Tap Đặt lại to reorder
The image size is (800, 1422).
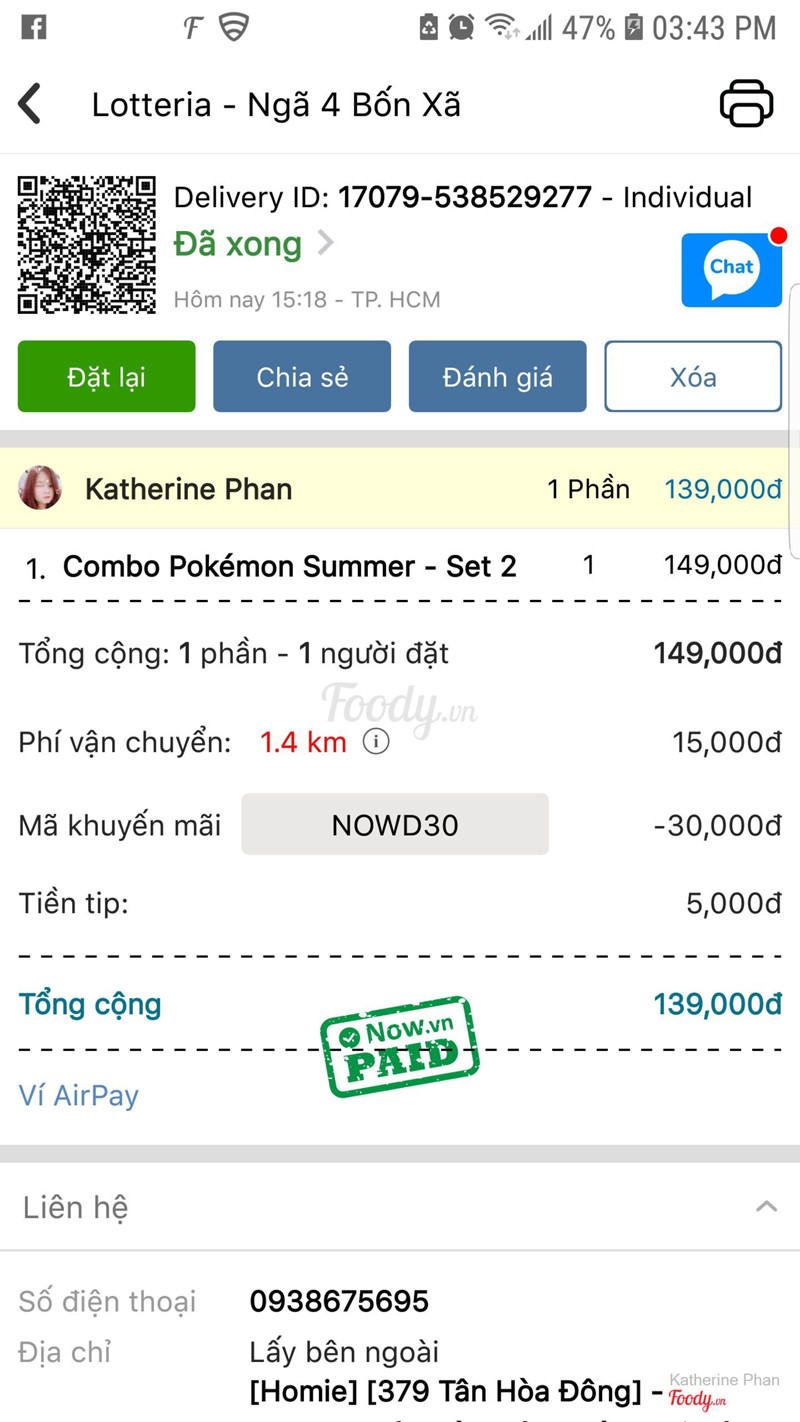pos(107,377)
